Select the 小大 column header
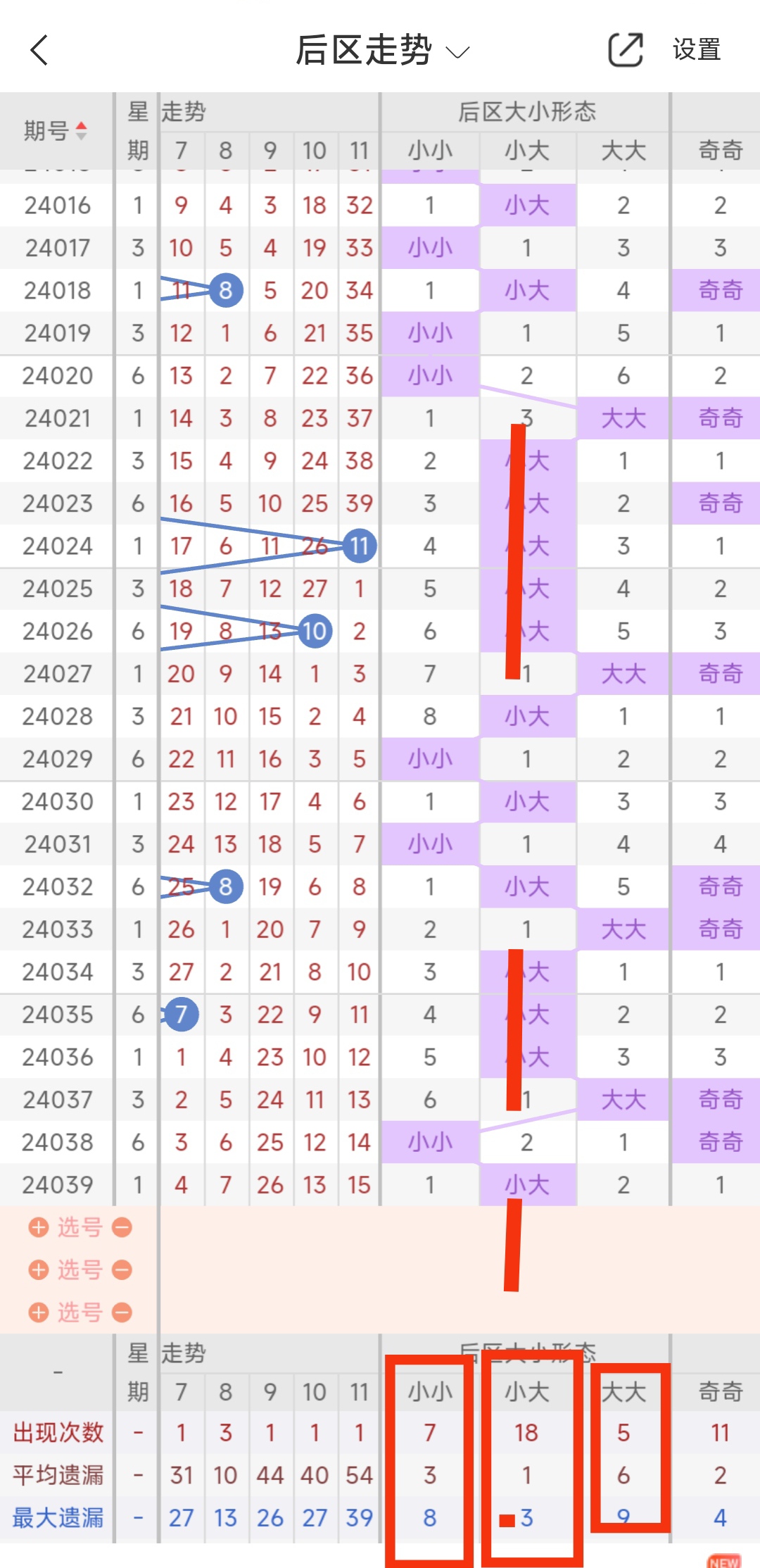This screenshot has width=760, height=1568. click(x=526, y=150)
